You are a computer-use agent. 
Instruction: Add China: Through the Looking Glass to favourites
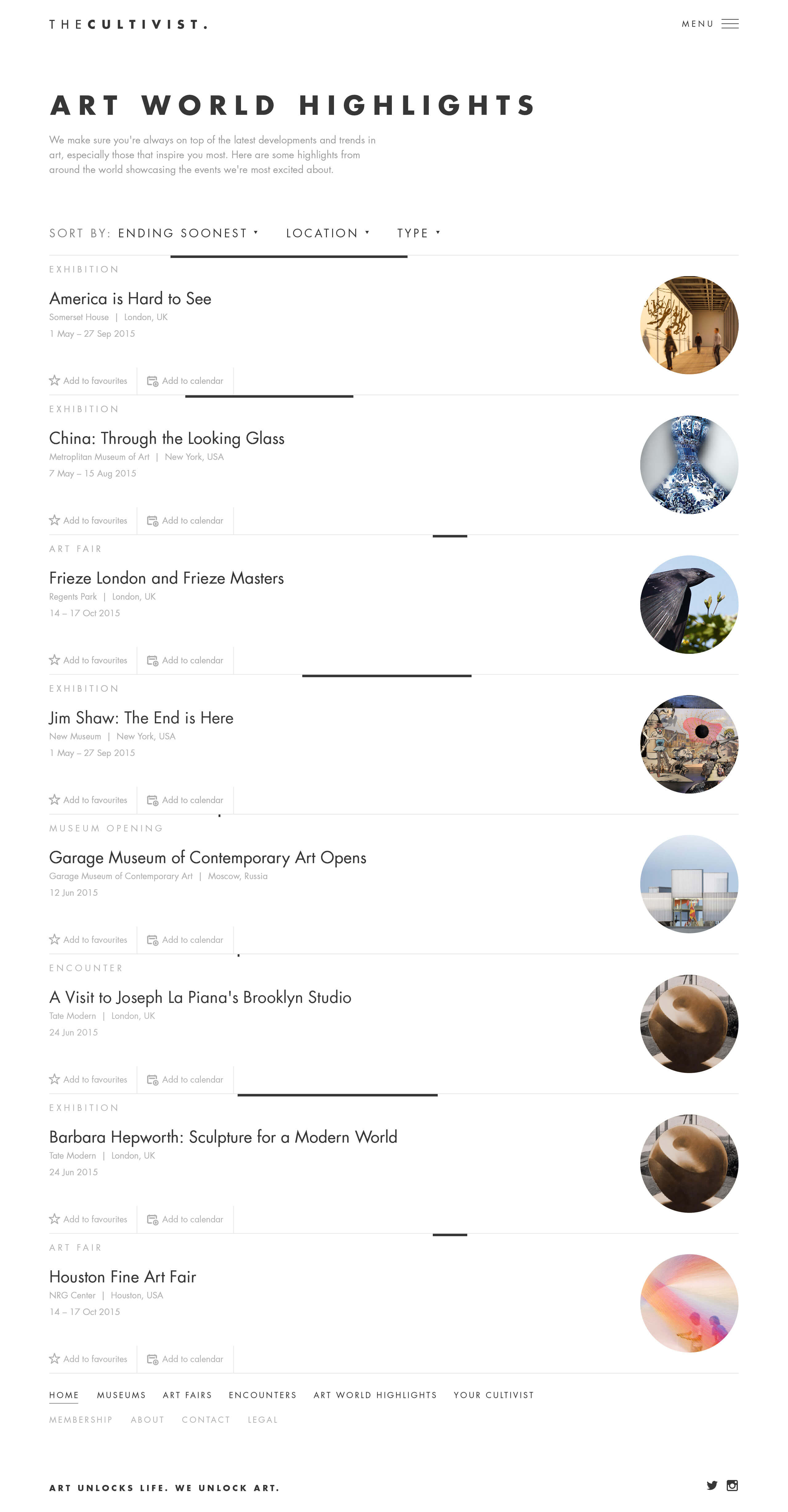tap(88, 521)
